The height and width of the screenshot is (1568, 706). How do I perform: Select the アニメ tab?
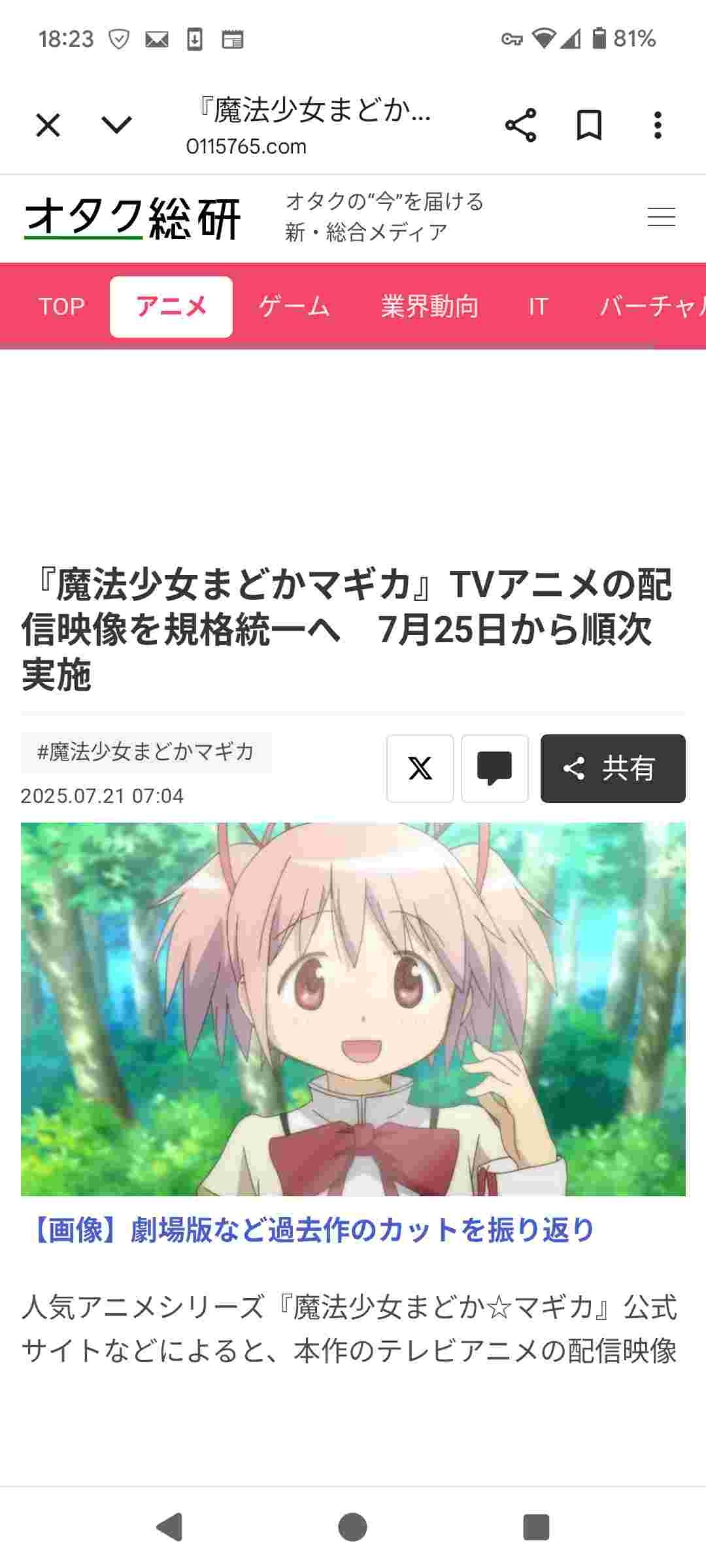tap(171, 306)
